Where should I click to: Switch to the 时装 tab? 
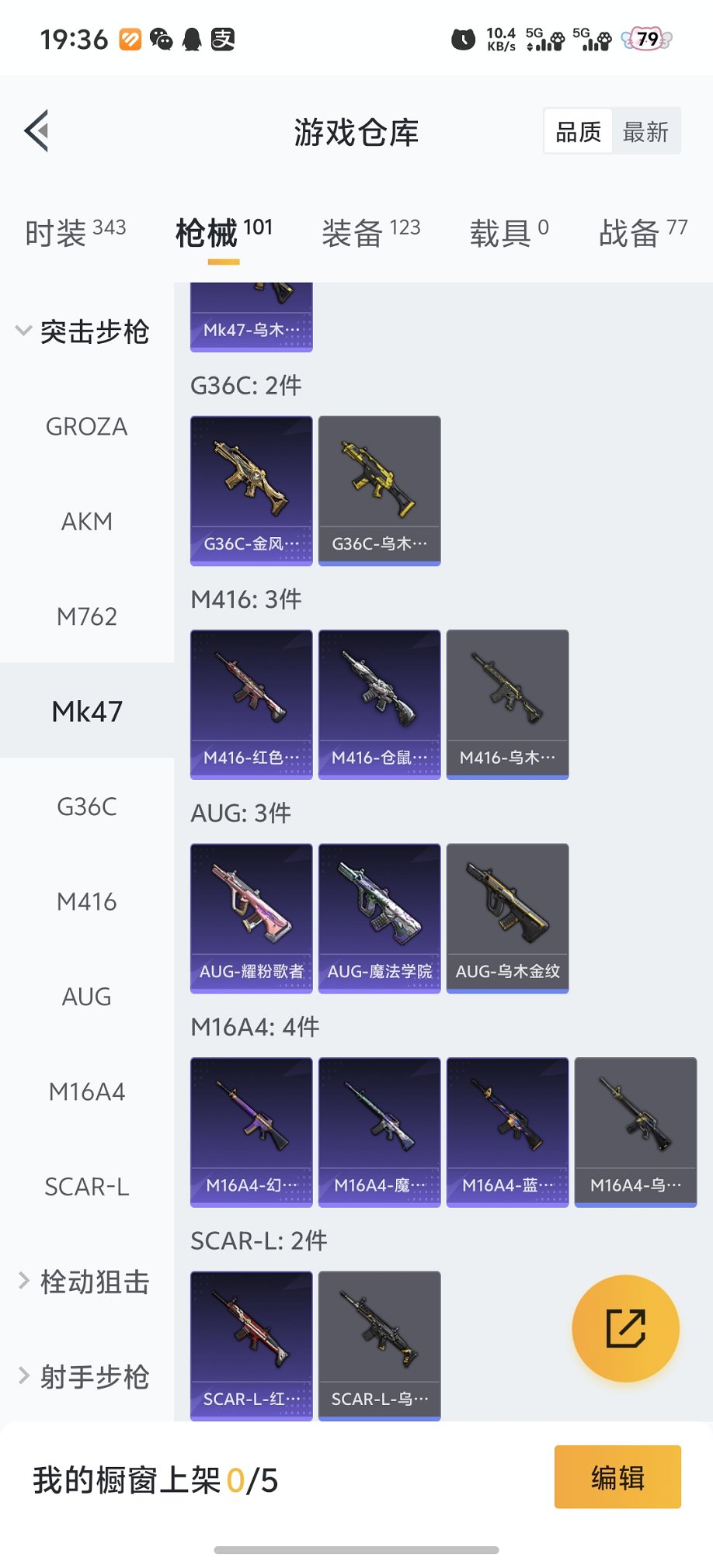pos(75,232)
